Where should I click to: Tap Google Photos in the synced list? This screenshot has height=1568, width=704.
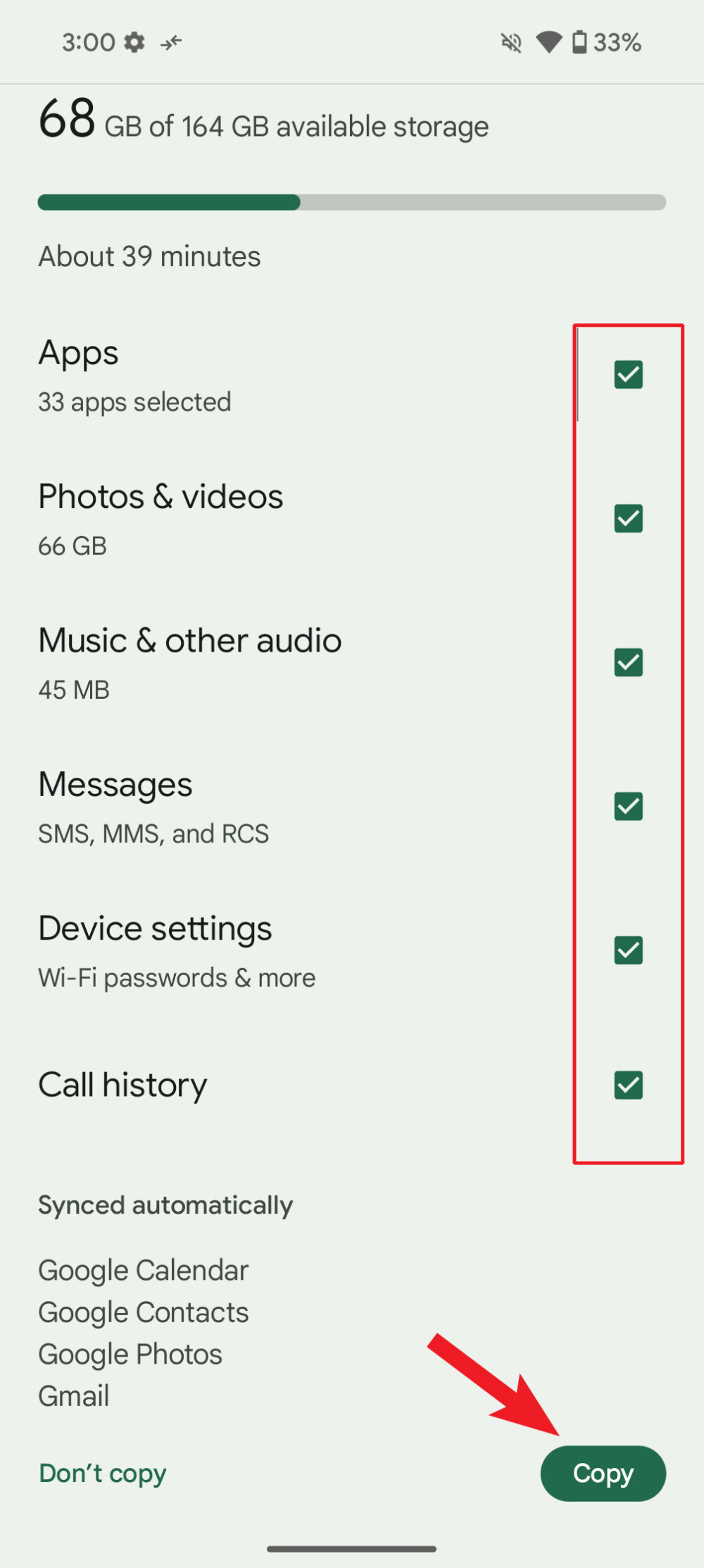click(130, 1354)
